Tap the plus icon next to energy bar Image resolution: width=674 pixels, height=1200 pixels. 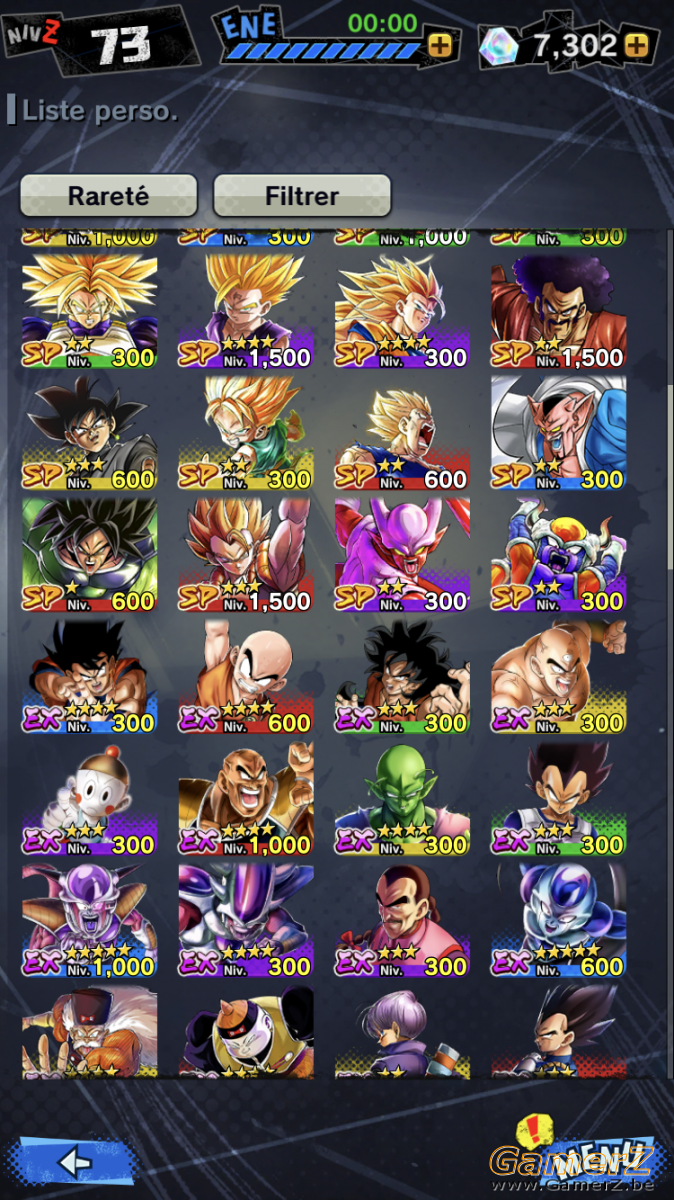[x=438, y=45]
